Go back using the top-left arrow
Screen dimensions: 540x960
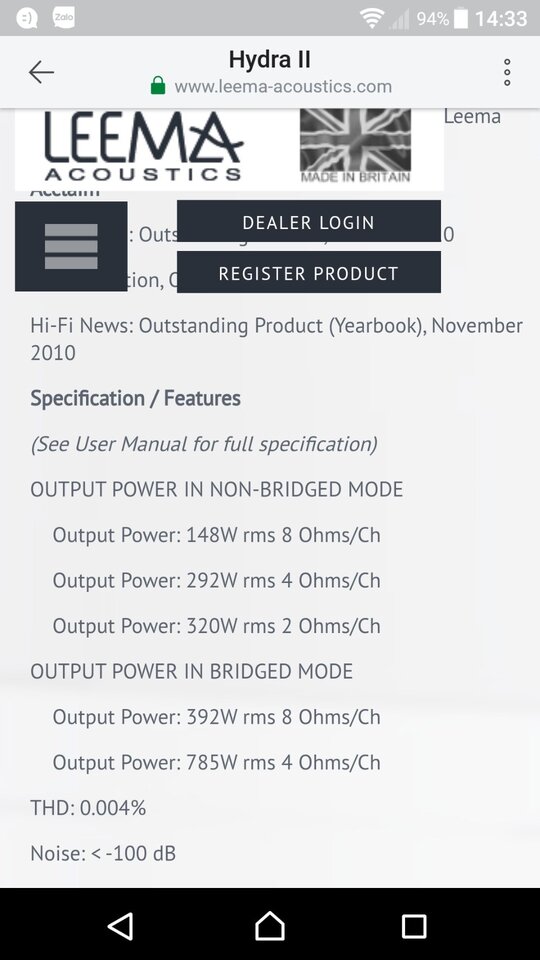click(41, 72)
